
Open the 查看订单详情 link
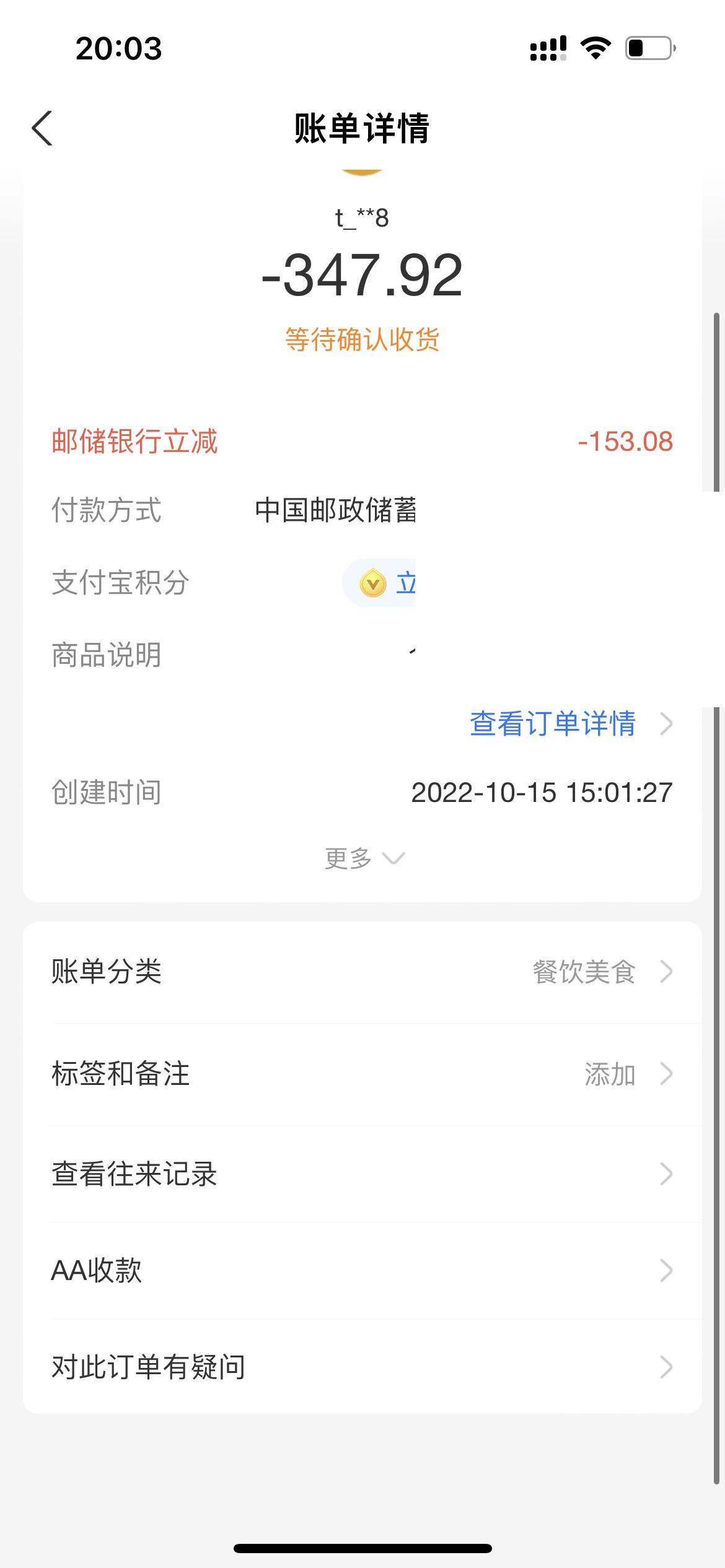(x=571, y=723)
